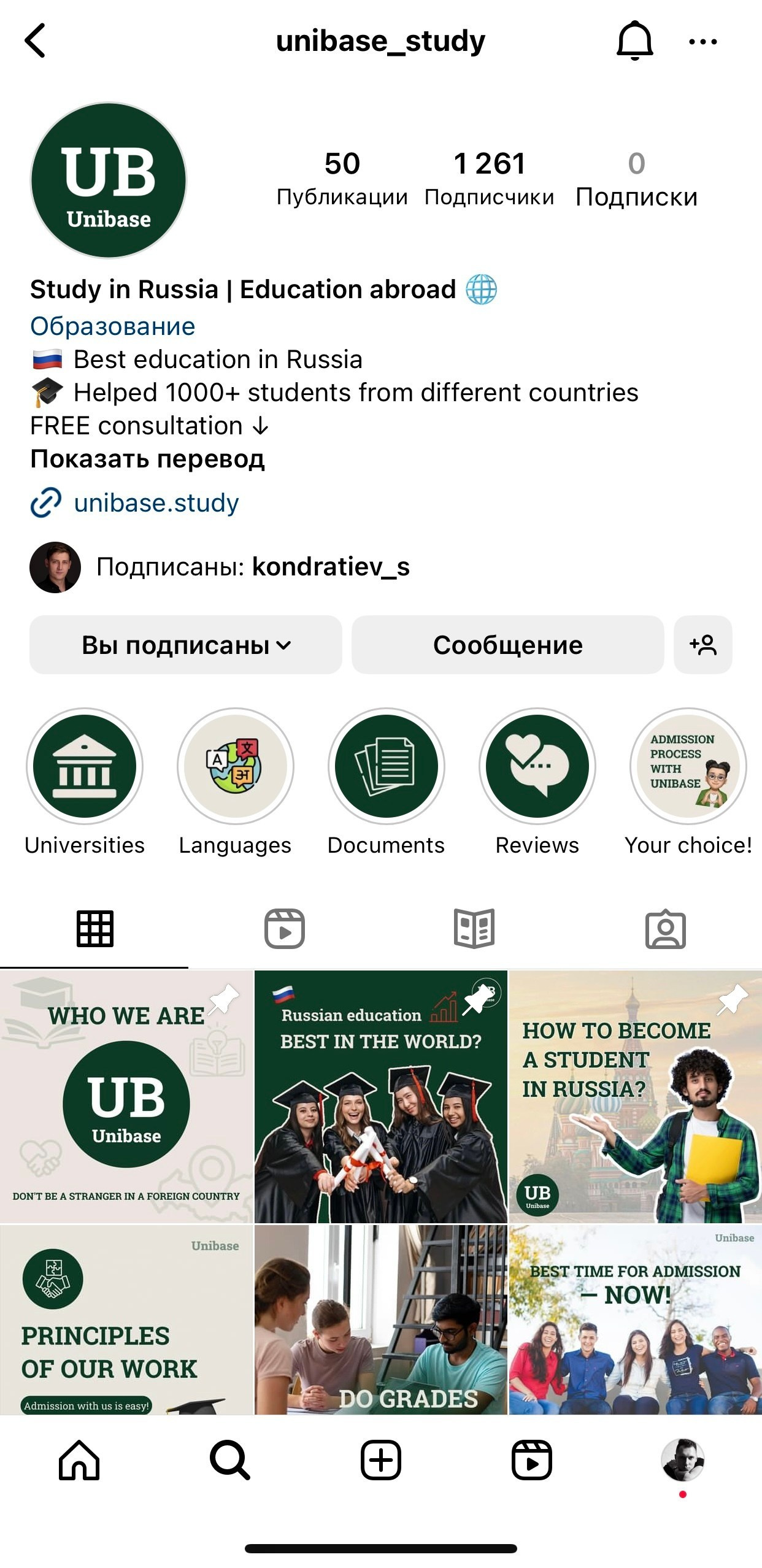Expand the Вы подписаны dropdown

[185, 645]
